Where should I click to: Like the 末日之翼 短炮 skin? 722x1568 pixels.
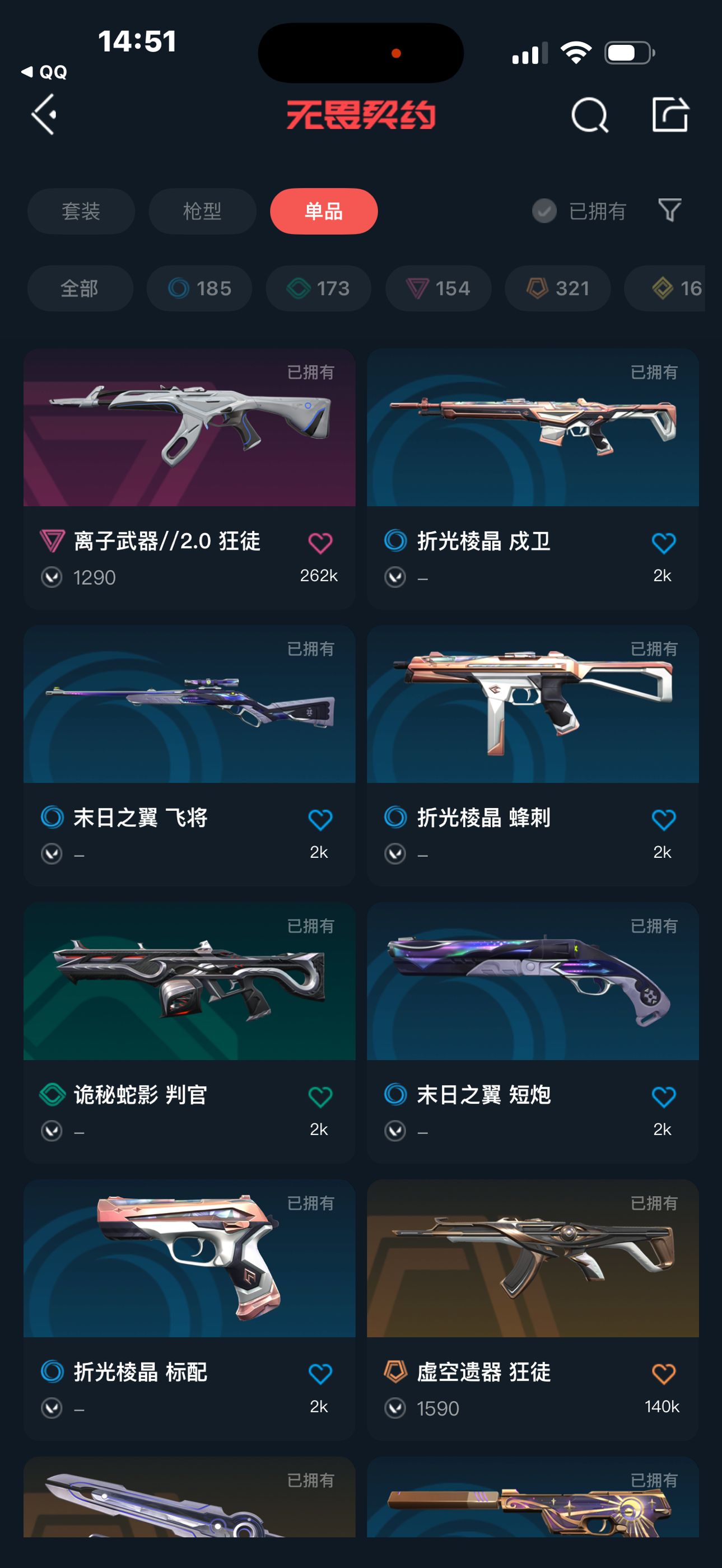tap(663, 1096)
